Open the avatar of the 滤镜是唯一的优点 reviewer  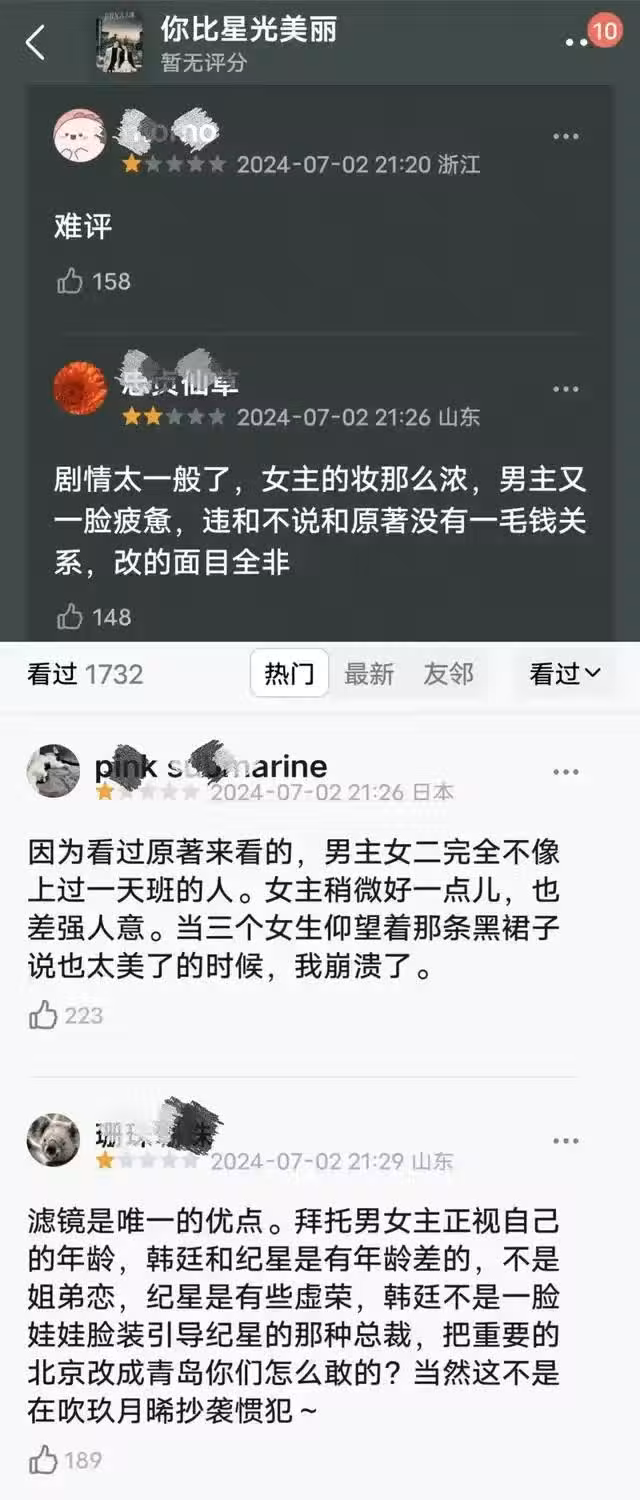(53, 1140)
